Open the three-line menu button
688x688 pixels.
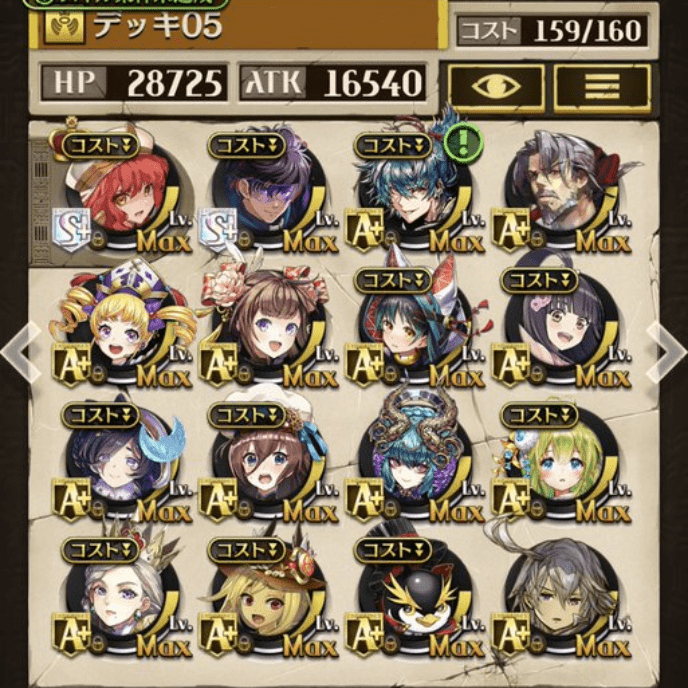coord(602,86)
